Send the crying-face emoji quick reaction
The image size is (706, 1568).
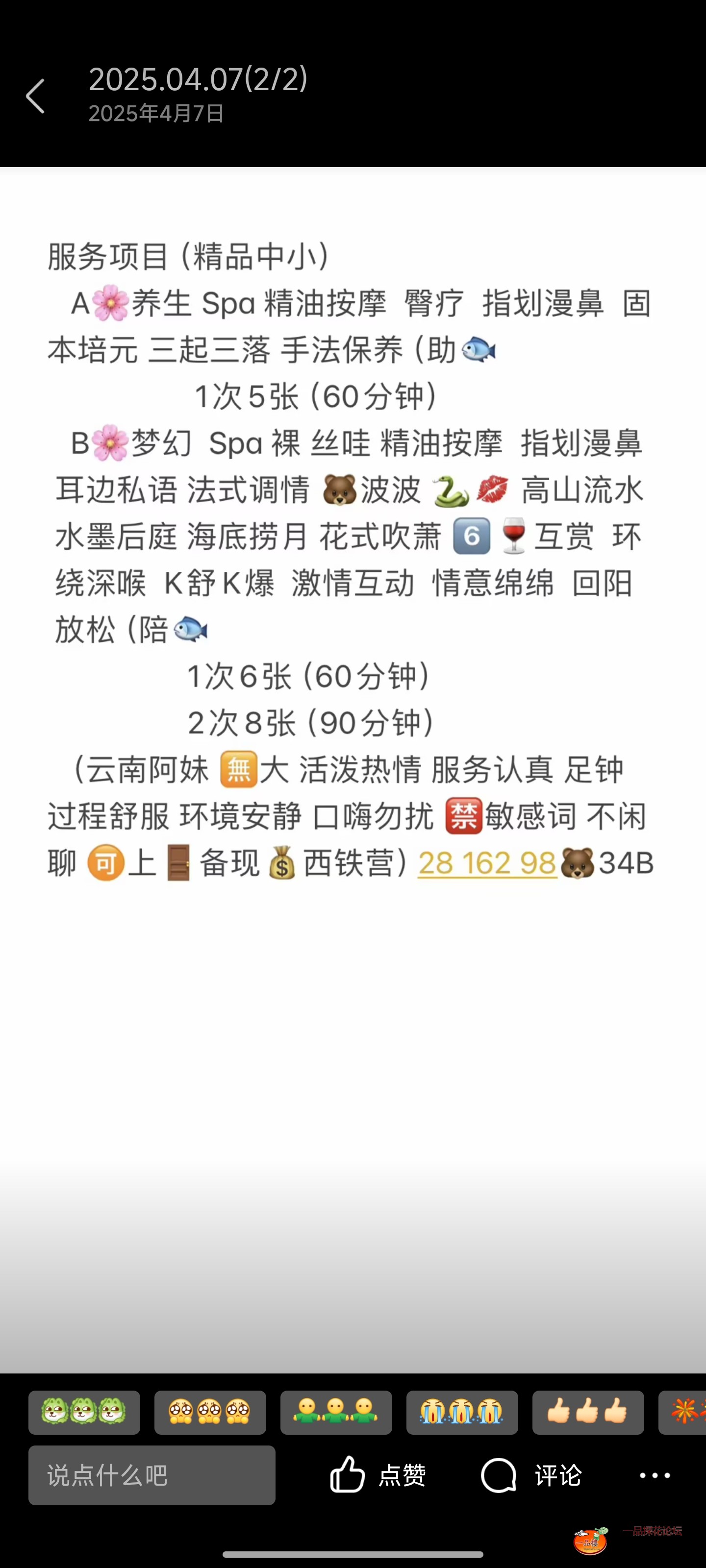pos(462,1412)
